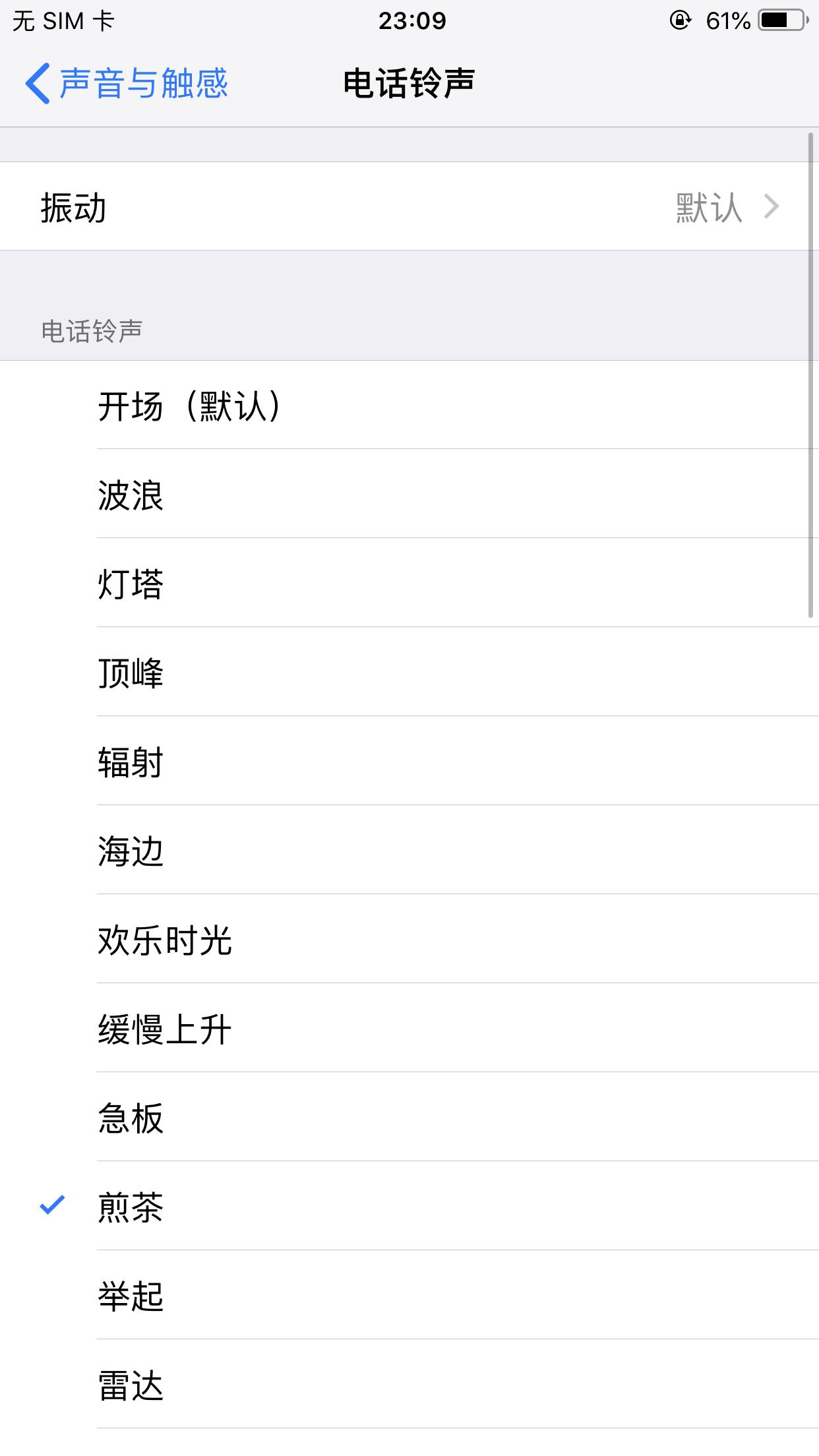Open the 振动 vibration settings
Viewport: 819px width, 1456px height.
pos(409,206)
